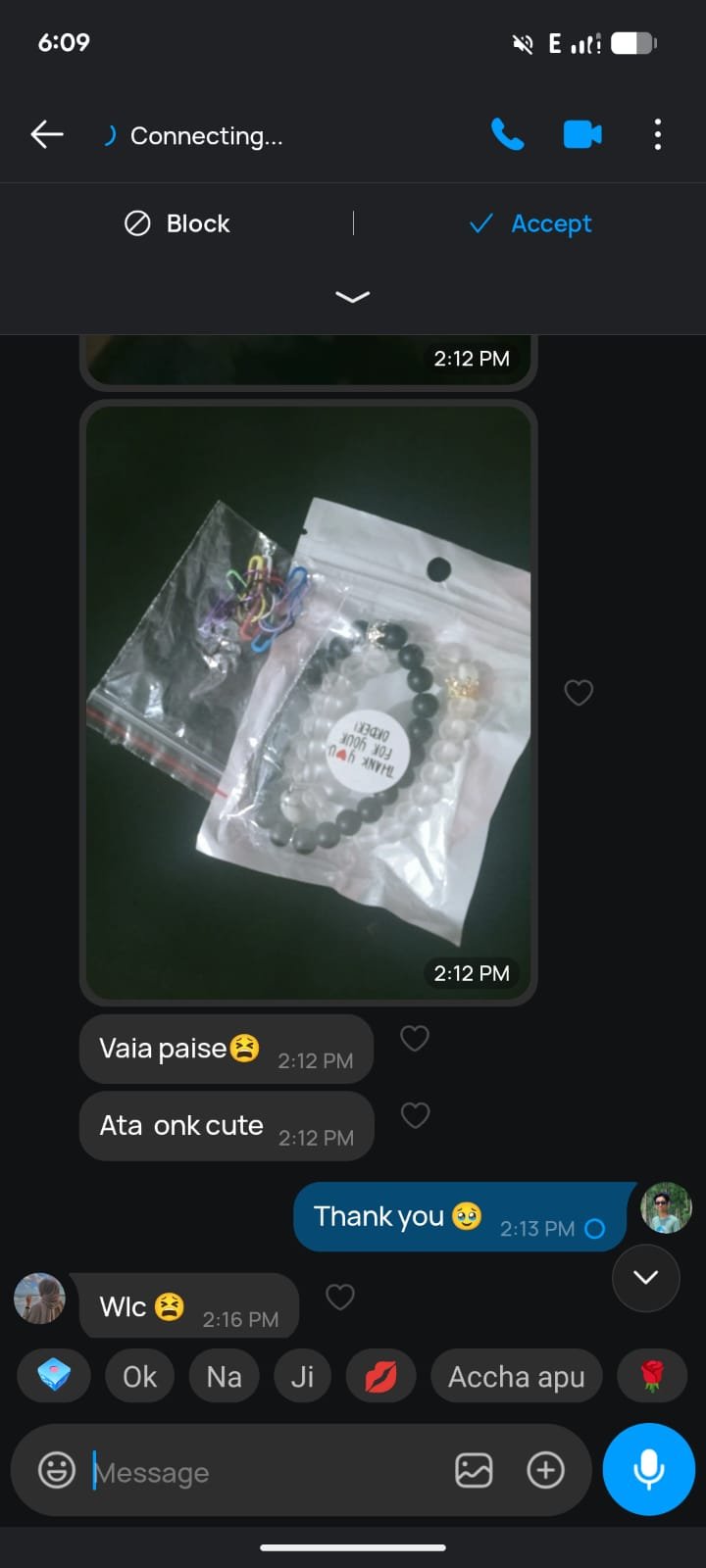Send the kiss lips quick reply
706x1568 pixels.
380,1377
